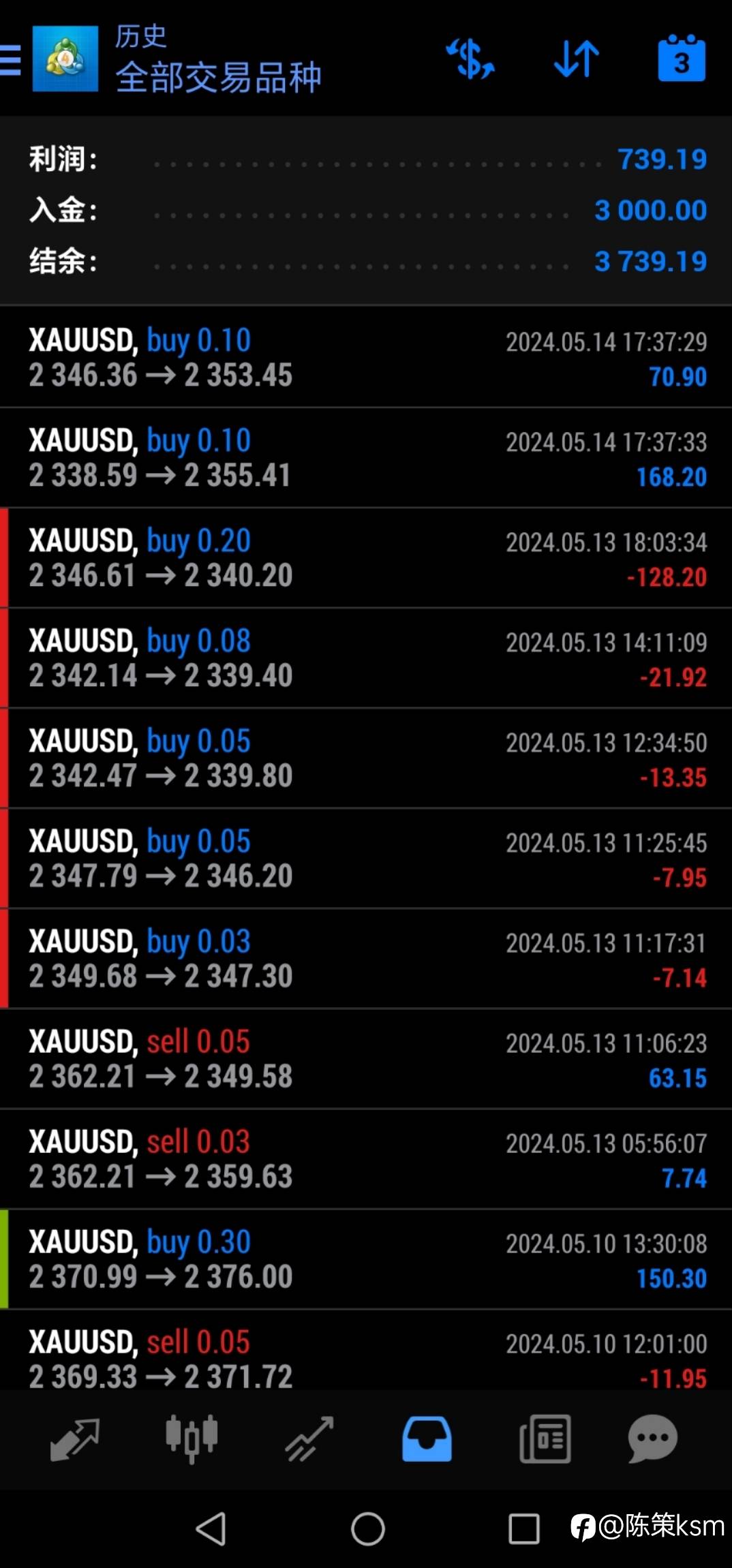The image size is (732, 1568).
Task: Open the calendar period picker
Action: [682, 59]
